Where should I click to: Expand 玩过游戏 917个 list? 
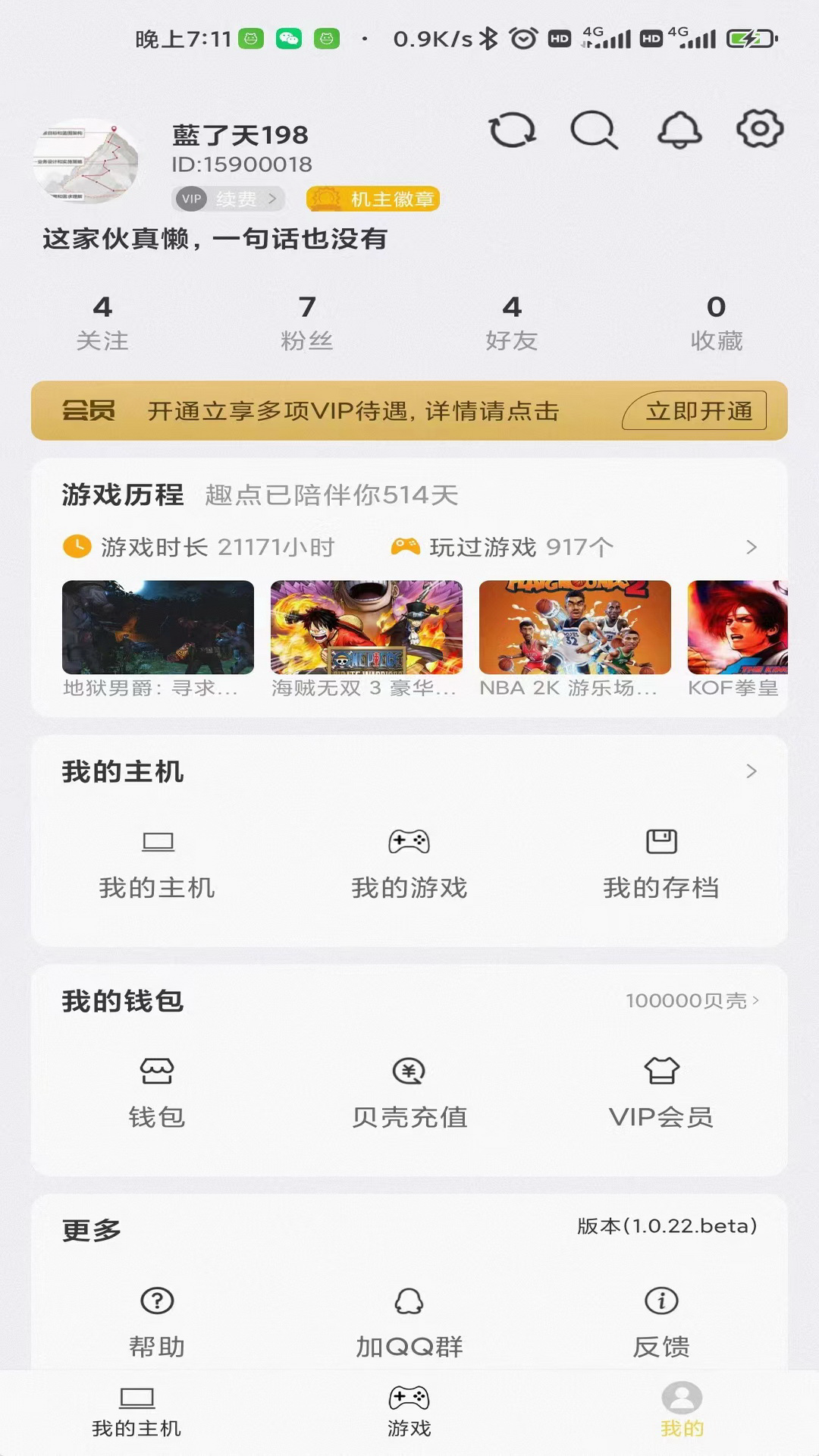pos(752,546)
